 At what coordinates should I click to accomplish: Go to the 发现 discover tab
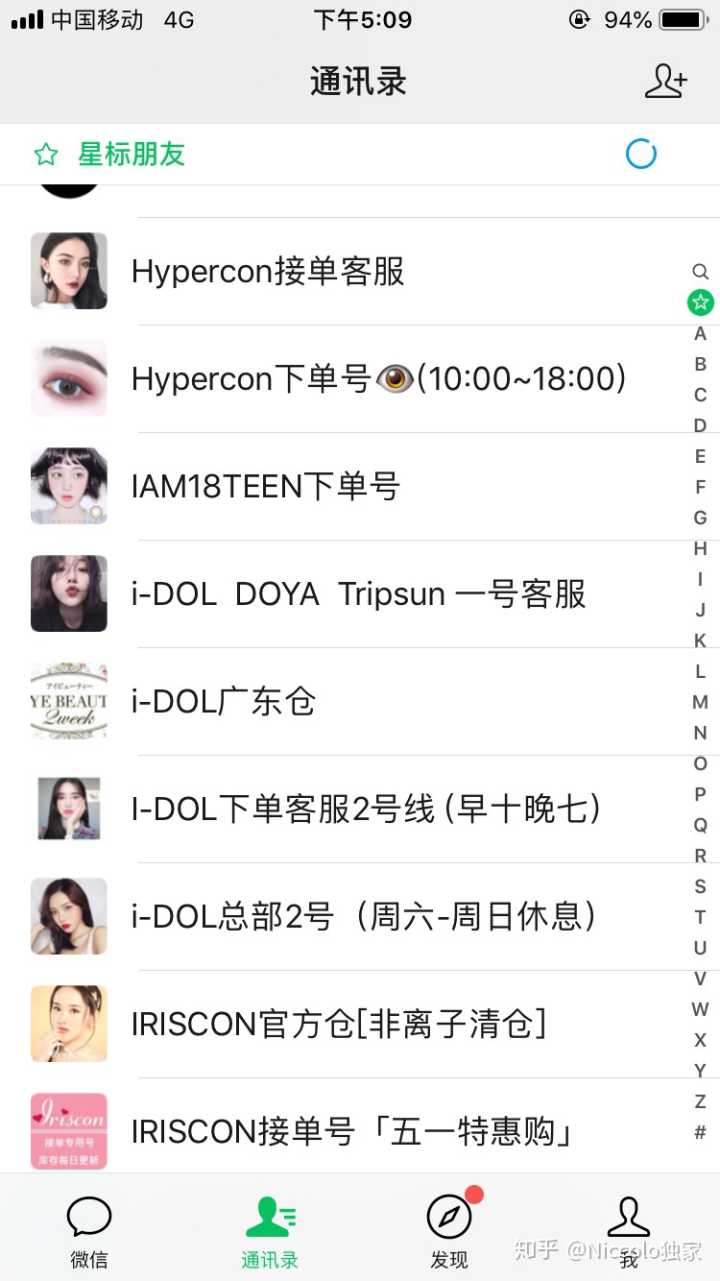click(x=449, y=1232)
